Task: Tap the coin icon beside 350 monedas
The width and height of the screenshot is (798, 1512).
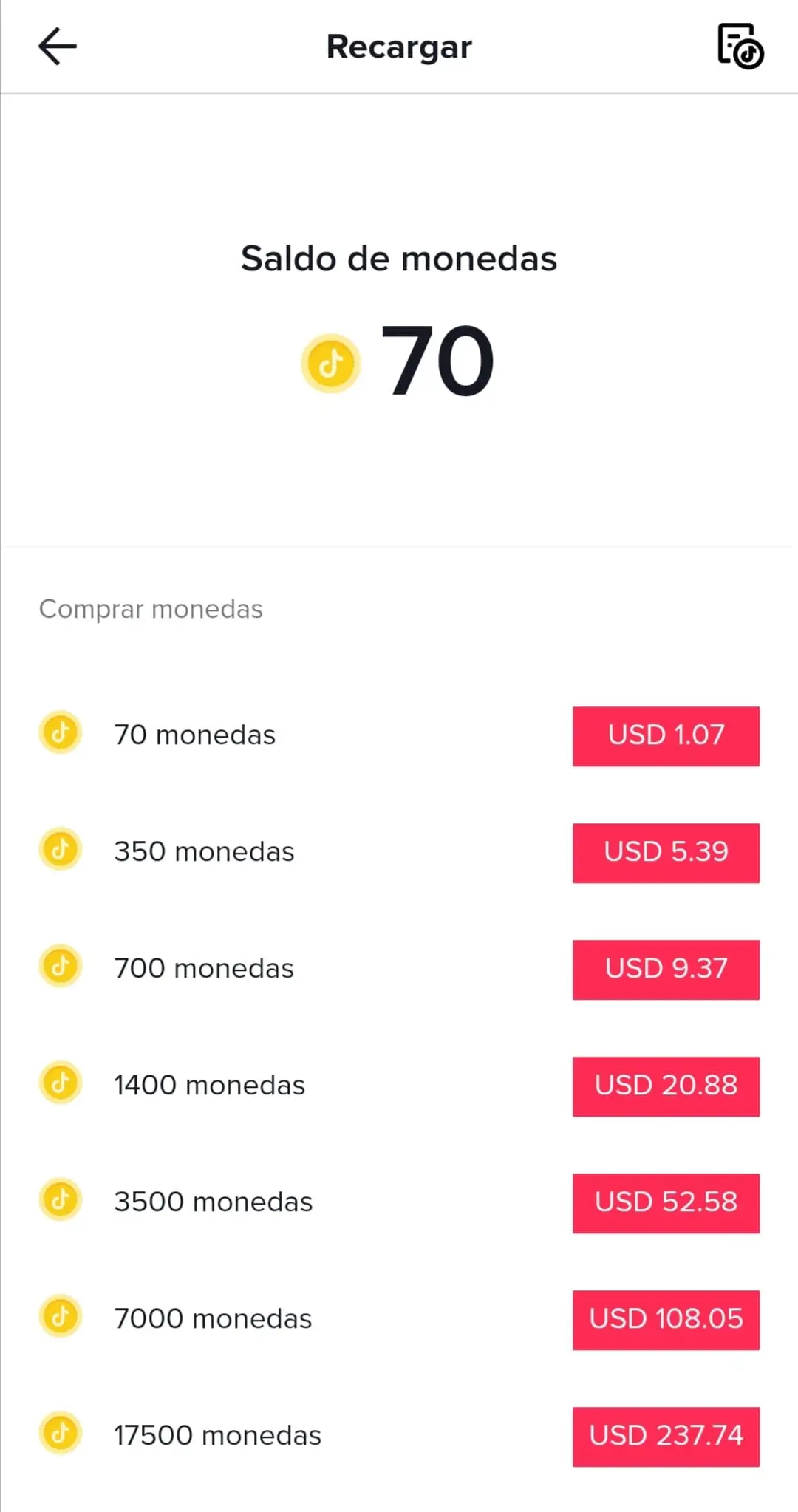Action: tap(60, 849)
